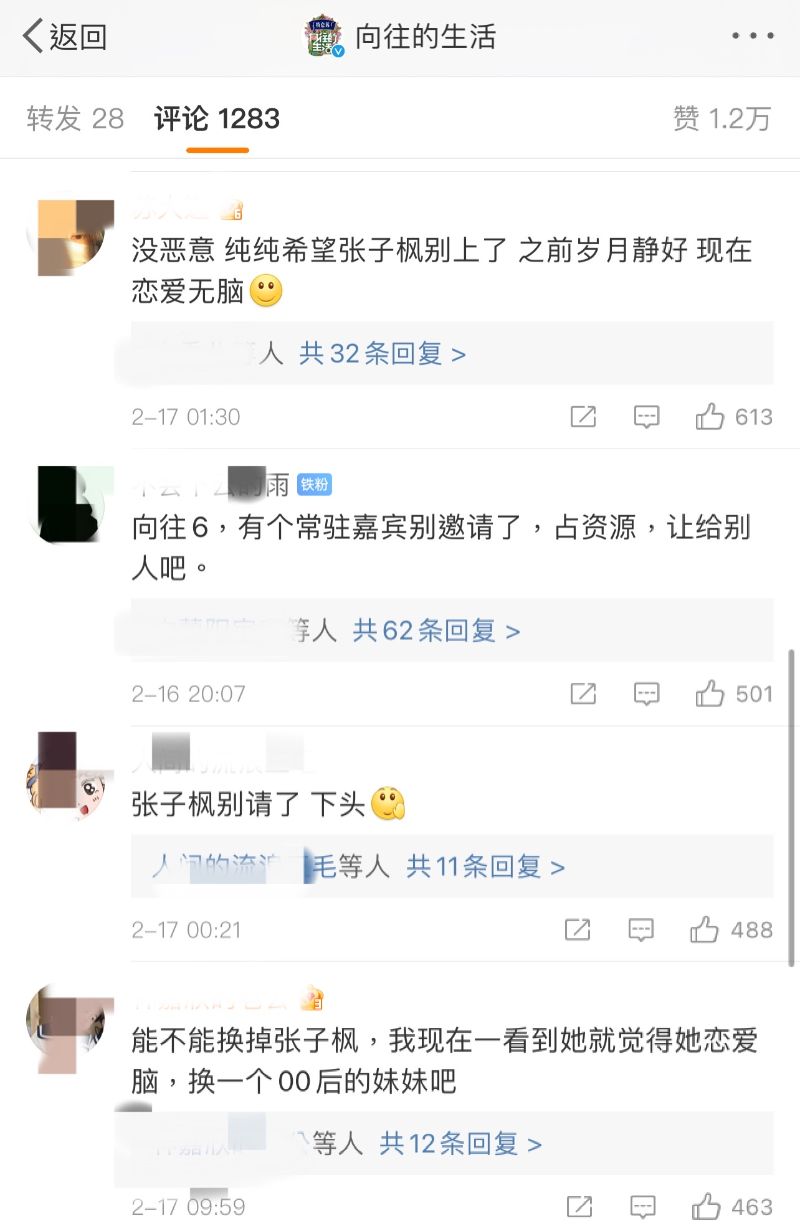Expand the 共32条回复 replies

click(383, 354)
